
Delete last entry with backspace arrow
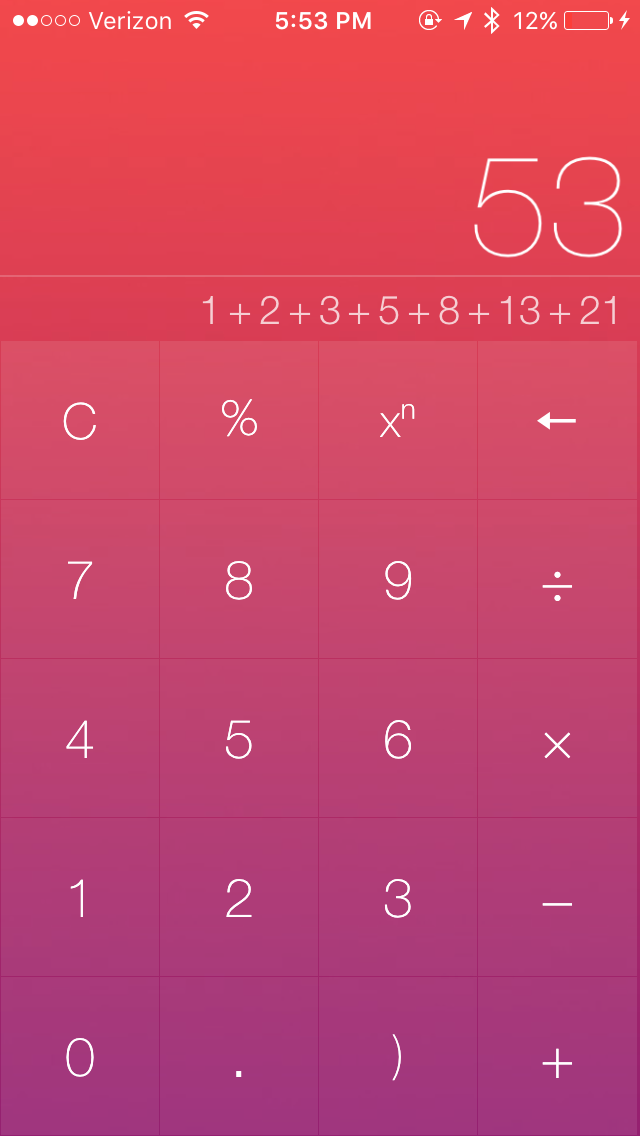[557, 421]
